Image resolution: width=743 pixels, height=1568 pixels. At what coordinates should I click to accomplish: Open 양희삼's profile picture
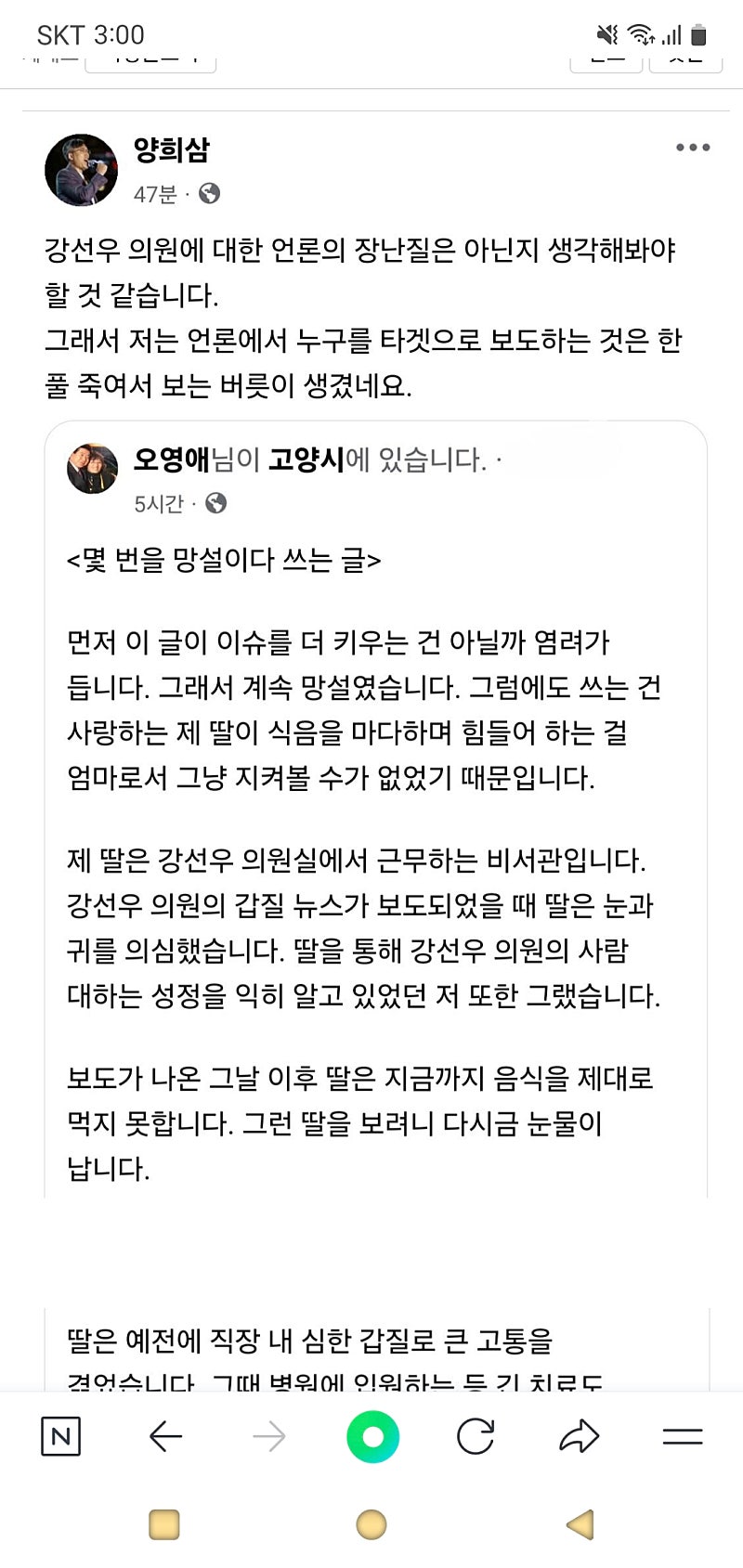(82, 170)
